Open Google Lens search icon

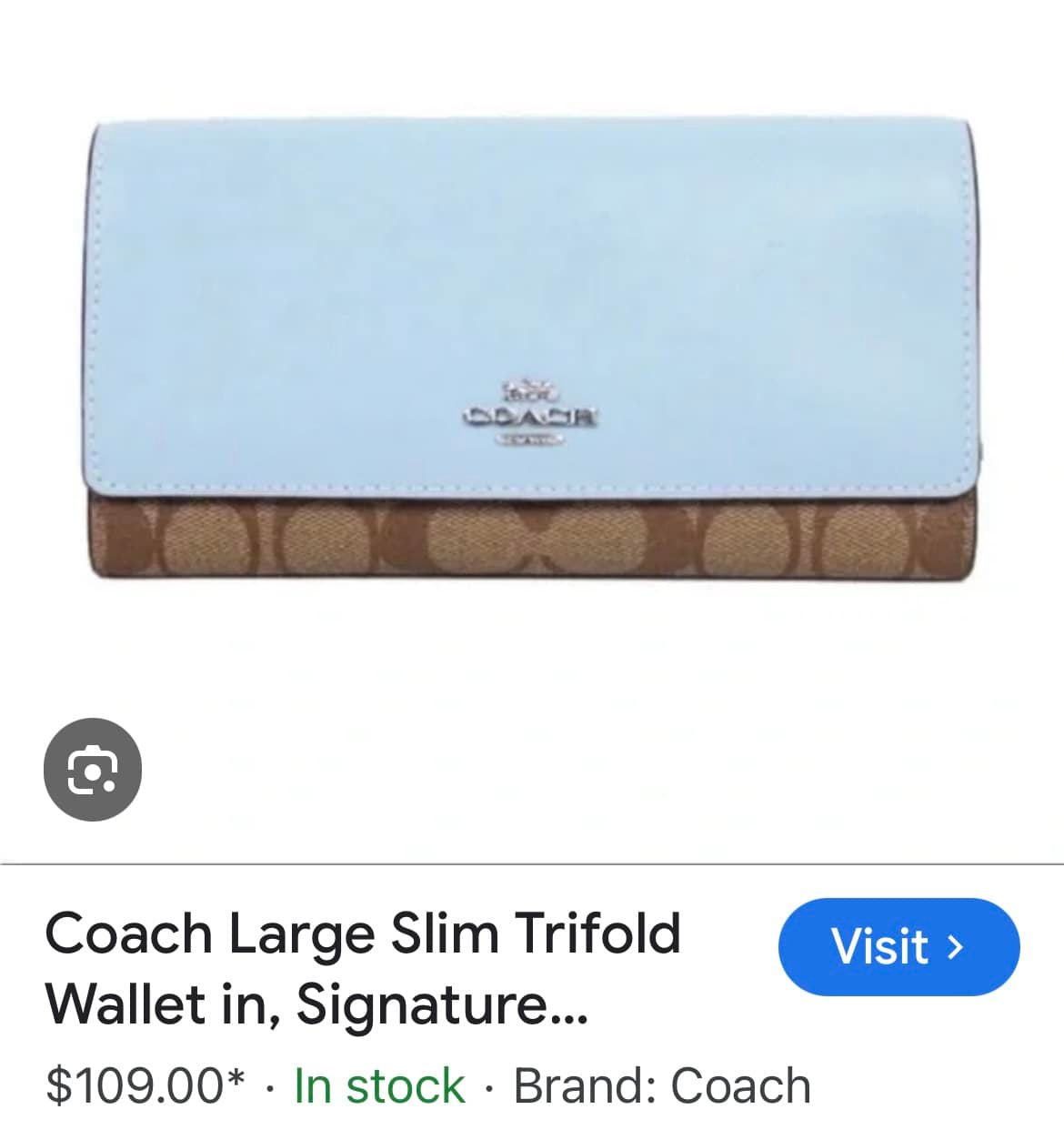click(x=93, y=770)
